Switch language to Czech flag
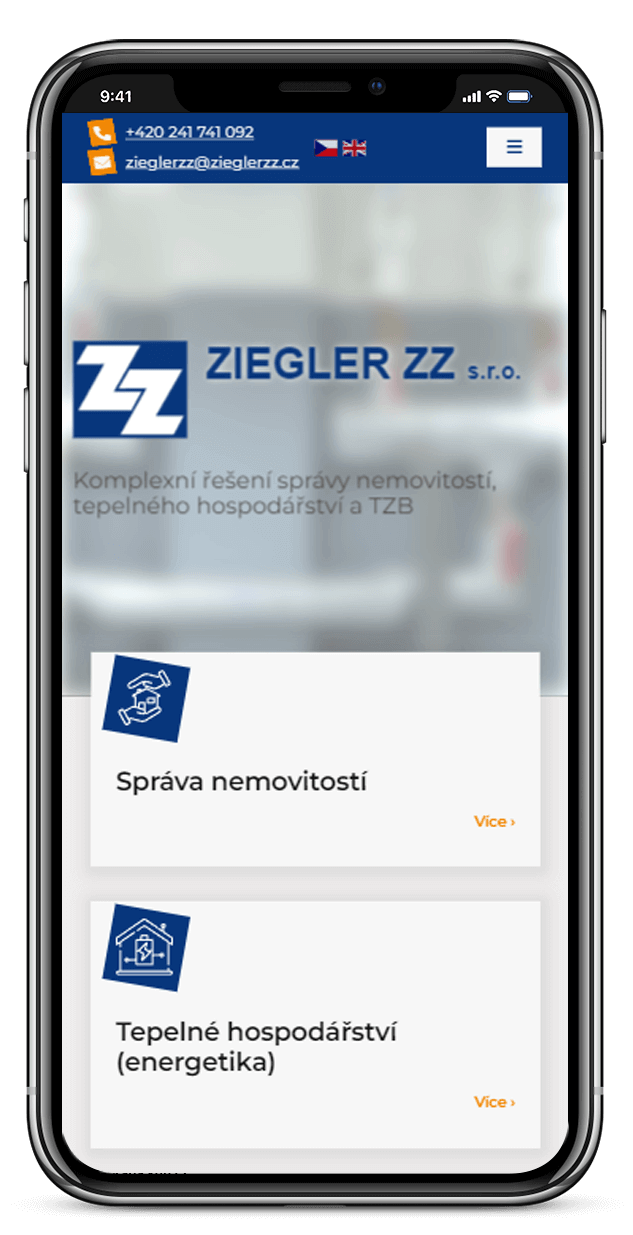This screenshot has height=1235, width=633. tap(326, 148)
